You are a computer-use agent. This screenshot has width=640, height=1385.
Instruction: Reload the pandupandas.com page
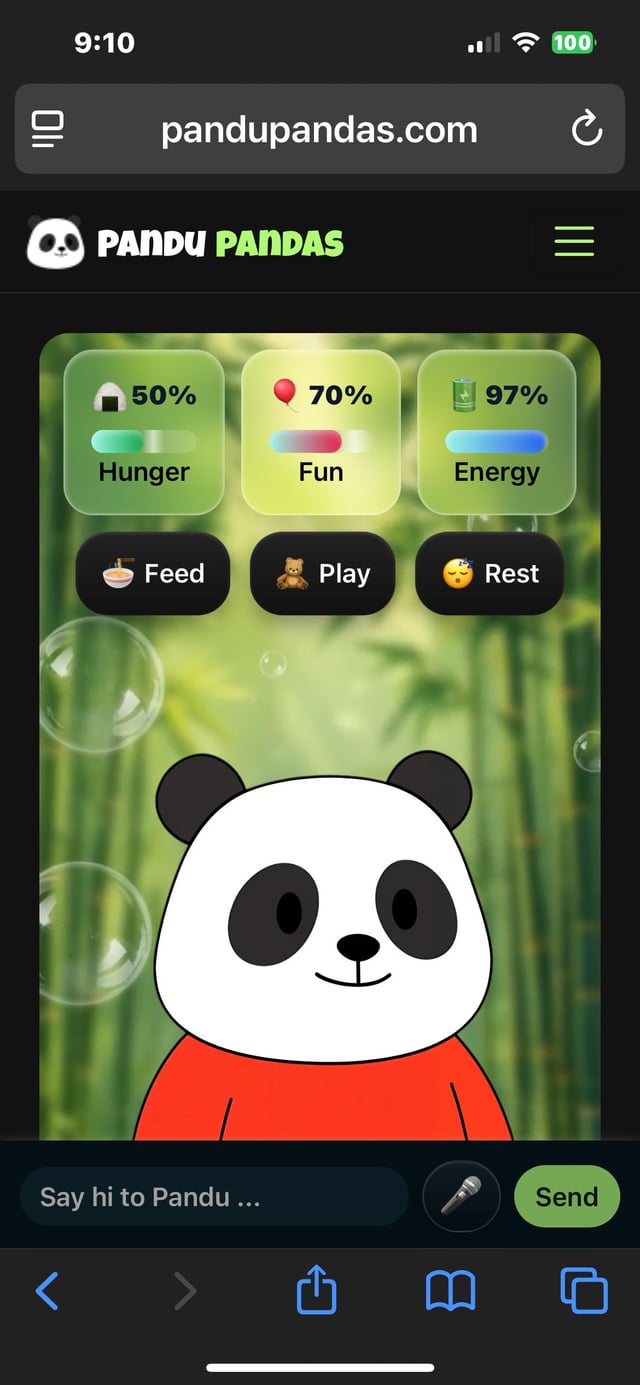click(x=586, y=129)
